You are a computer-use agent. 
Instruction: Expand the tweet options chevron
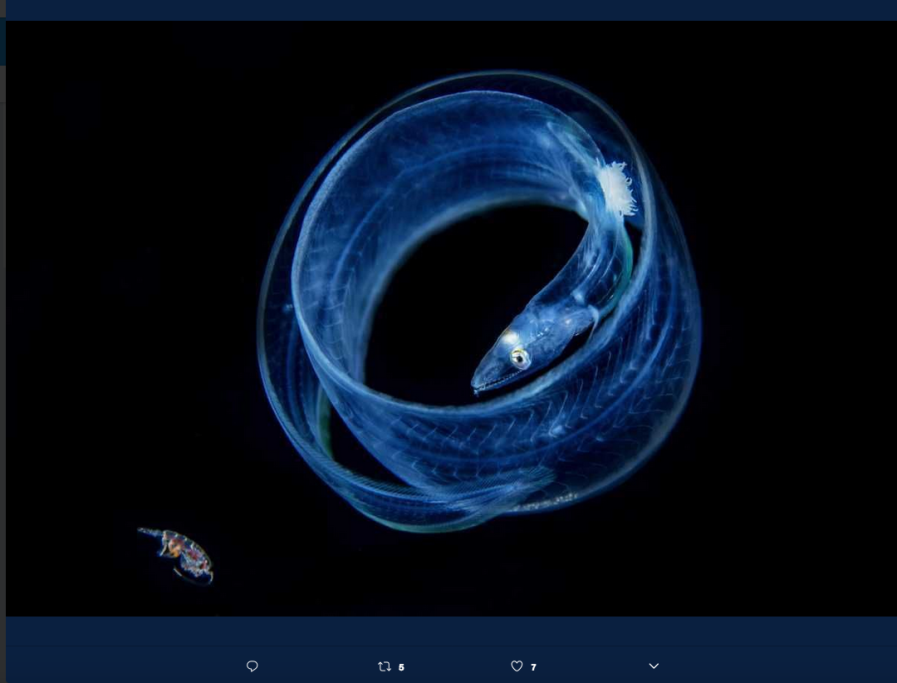point(654,666)
